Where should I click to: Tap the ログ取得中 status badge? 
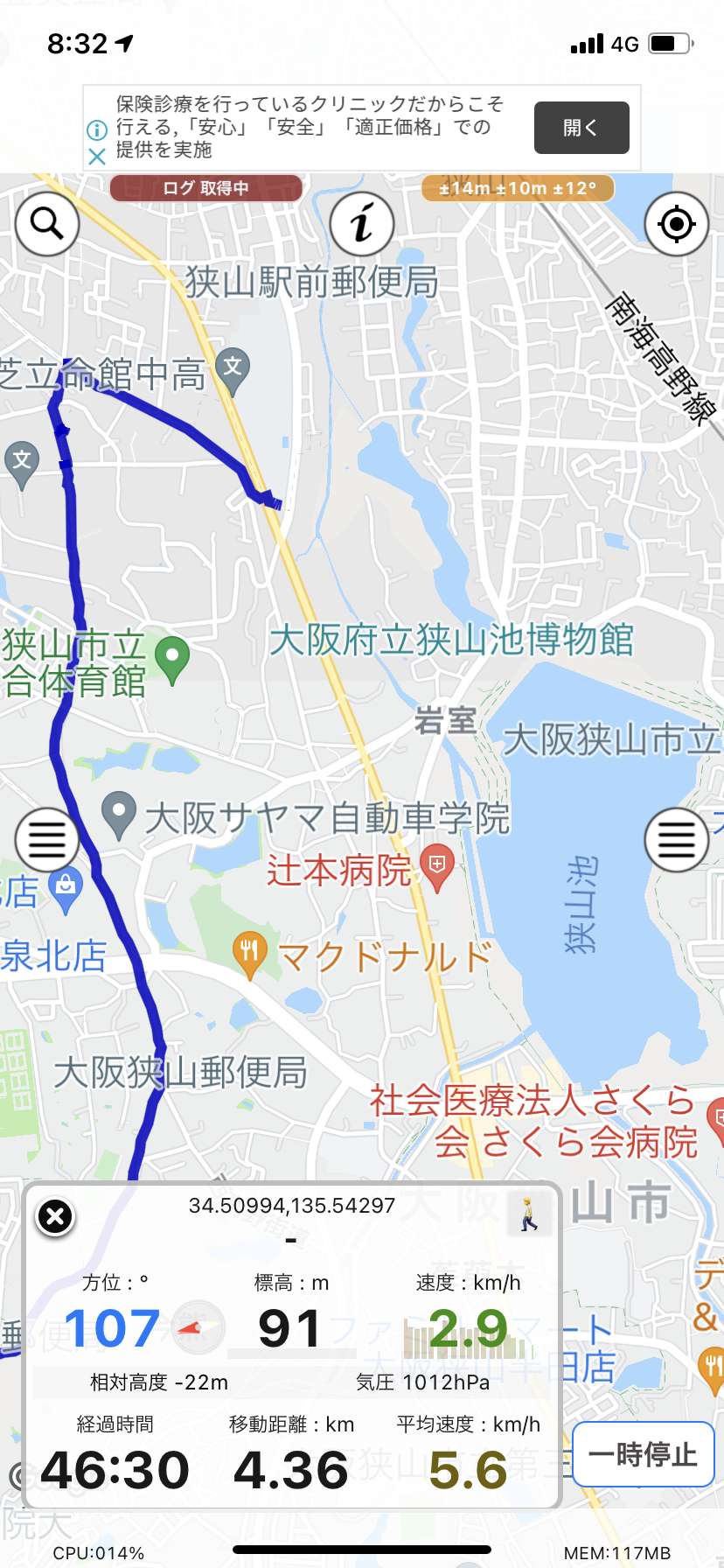click(x=205, y=188)
